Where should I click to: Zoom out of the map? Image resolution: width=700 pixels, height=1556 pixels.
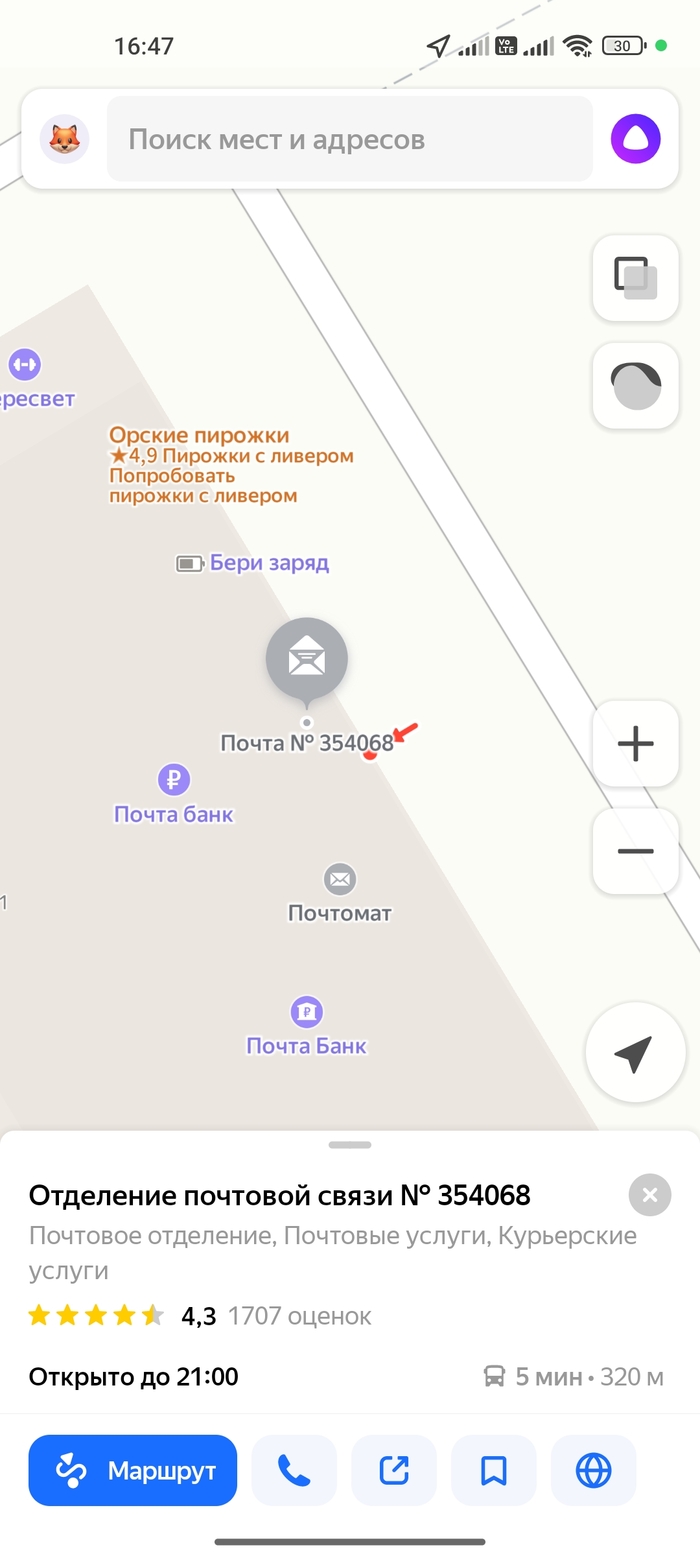635,851
